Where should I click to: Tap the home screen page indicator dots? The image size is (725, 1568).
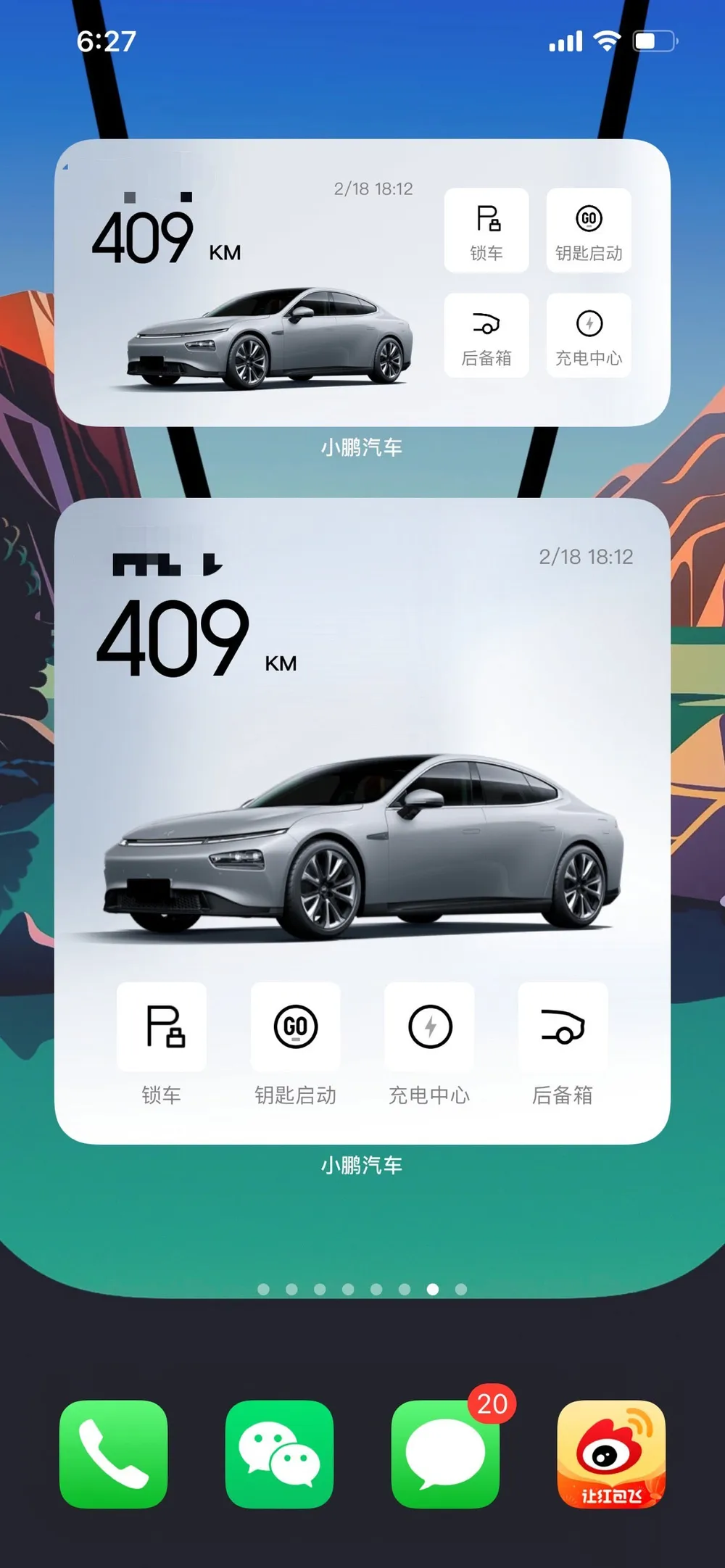(362, 1289)
